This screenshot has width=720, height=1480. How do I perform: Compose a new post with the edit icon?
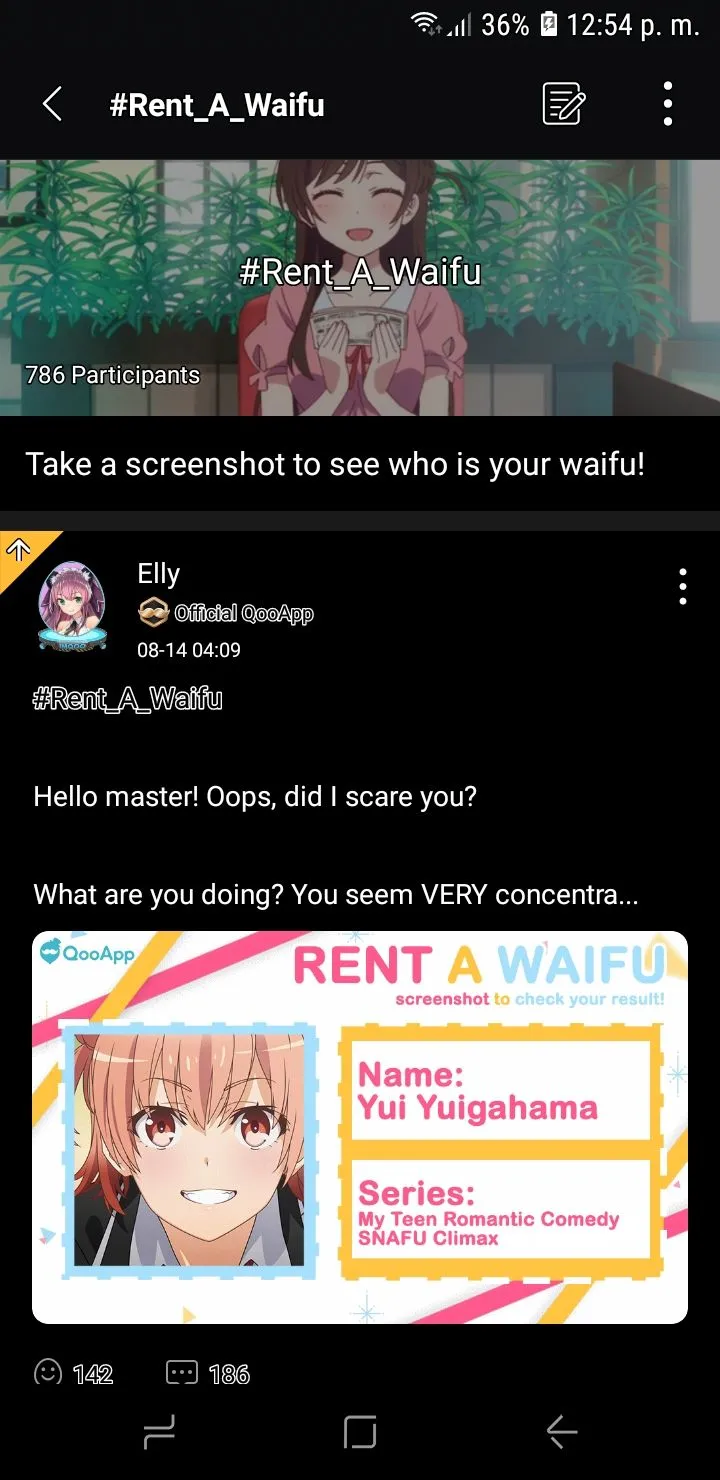564,104
